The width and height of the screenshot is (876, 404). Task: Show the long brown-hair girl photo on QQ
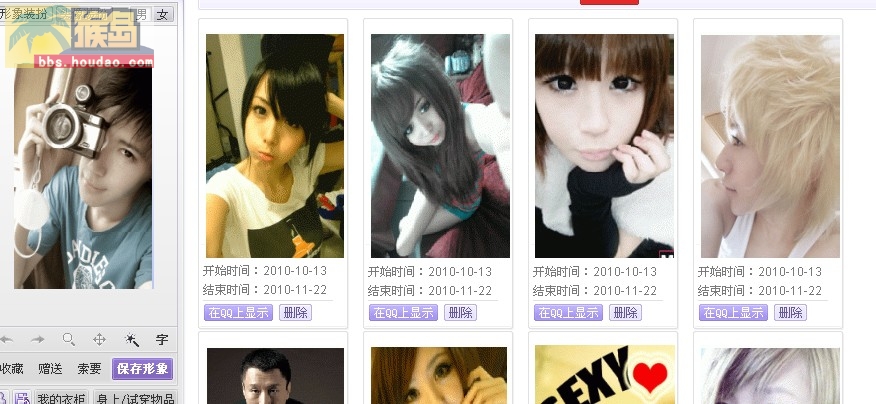coord(403,312)
